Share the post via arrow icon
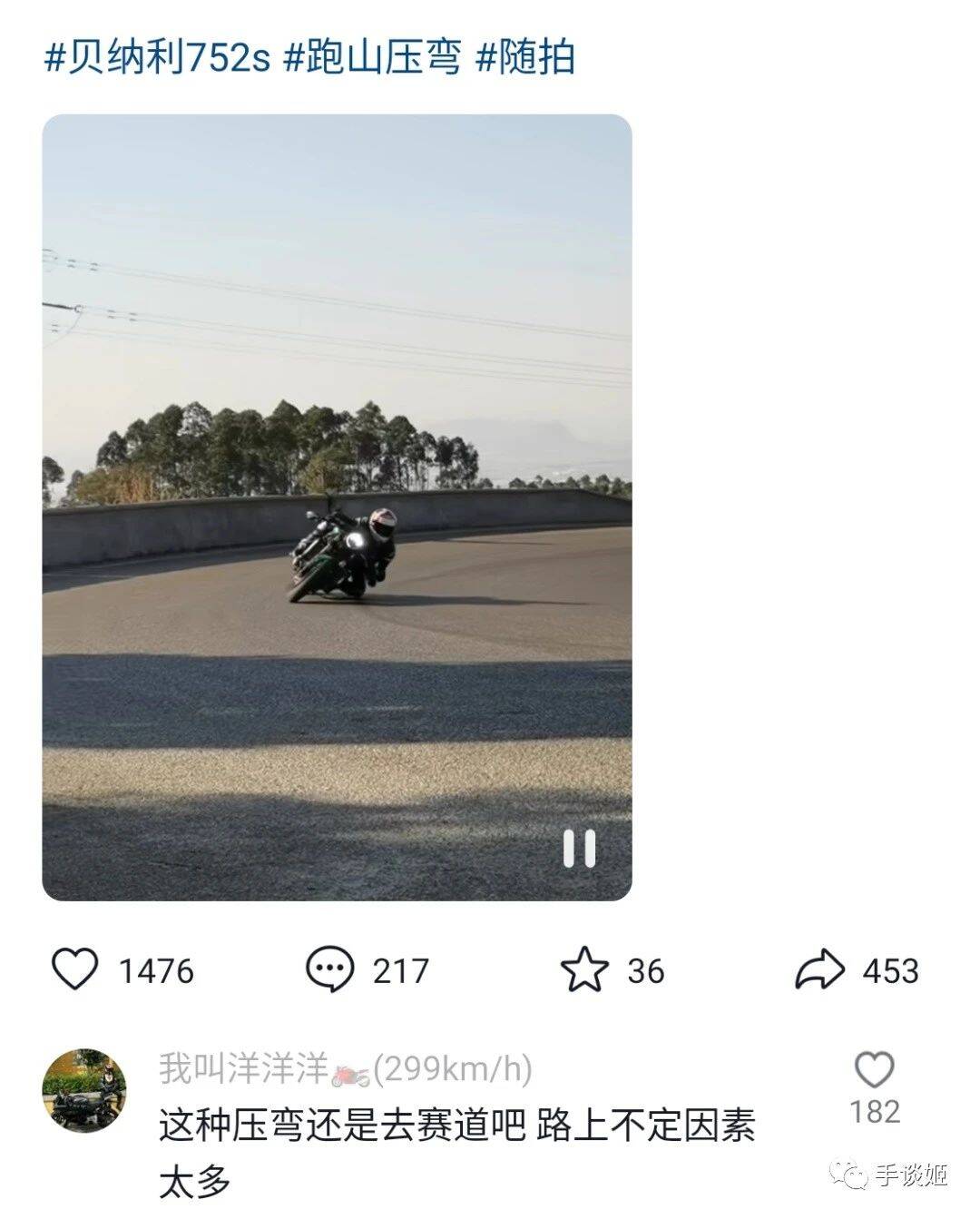 (819, 969)
